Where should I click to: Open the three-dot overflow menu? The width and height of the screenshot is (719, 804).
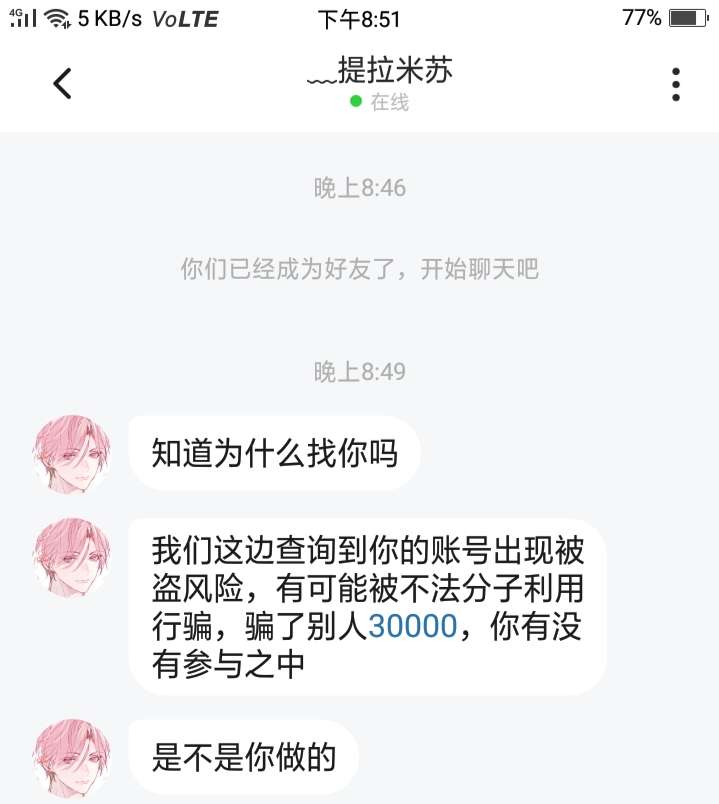pyautogui.click(x=676, y=84)
